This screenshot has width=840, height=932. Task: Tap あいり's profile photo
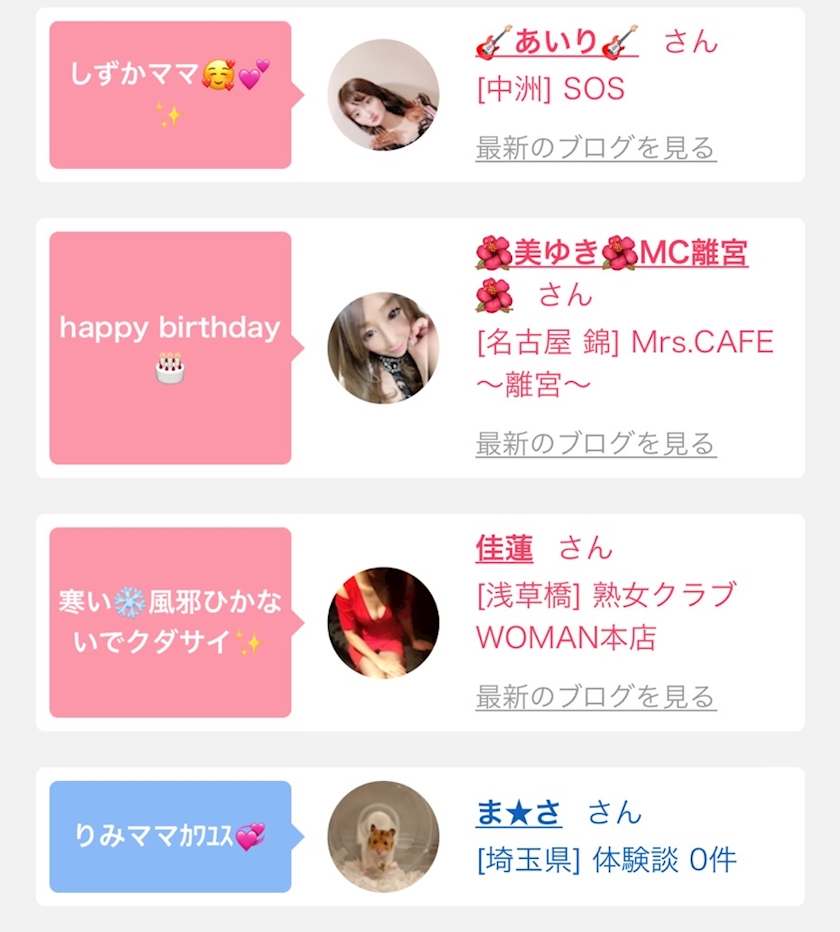click(383, 95)
